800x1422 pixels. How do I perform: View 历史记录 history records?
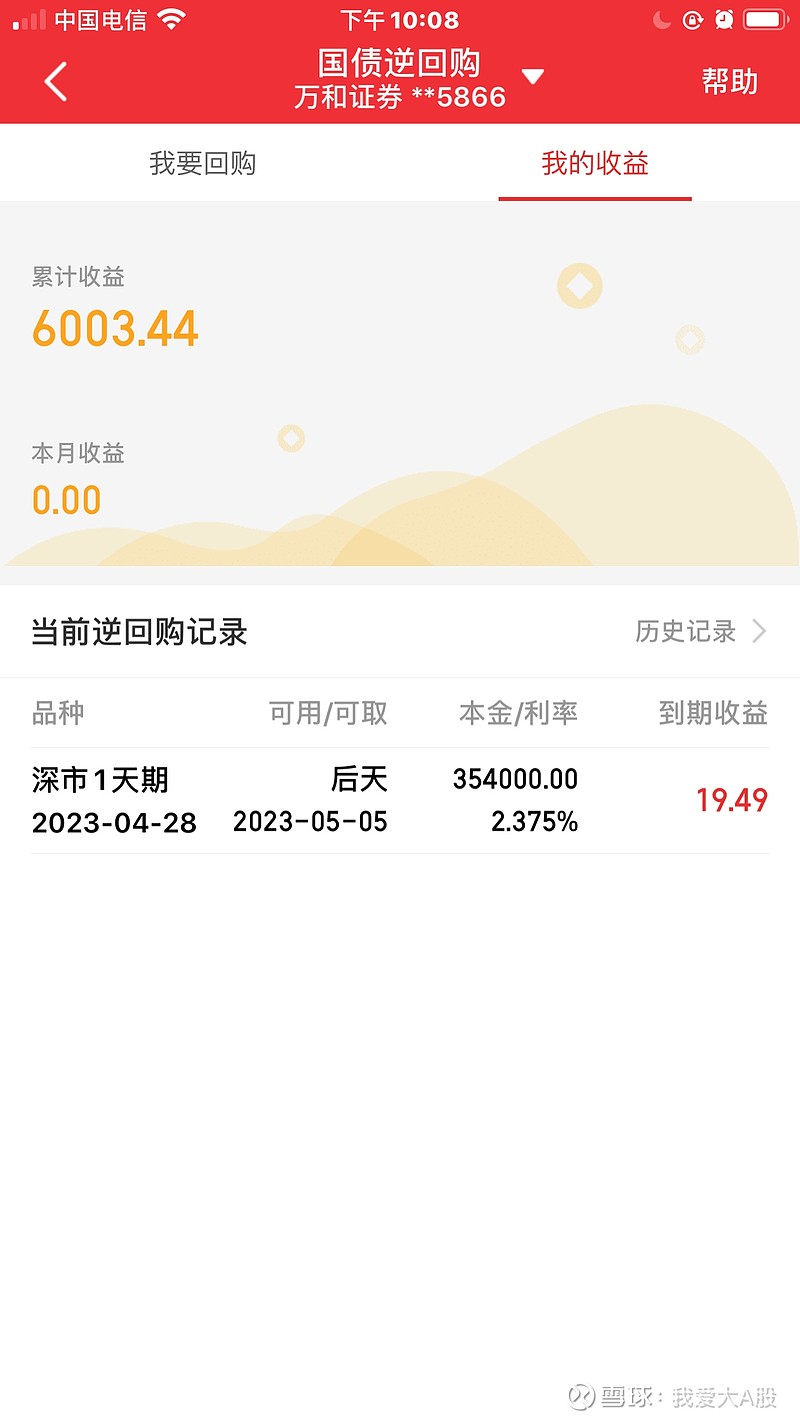pos(700,631)
